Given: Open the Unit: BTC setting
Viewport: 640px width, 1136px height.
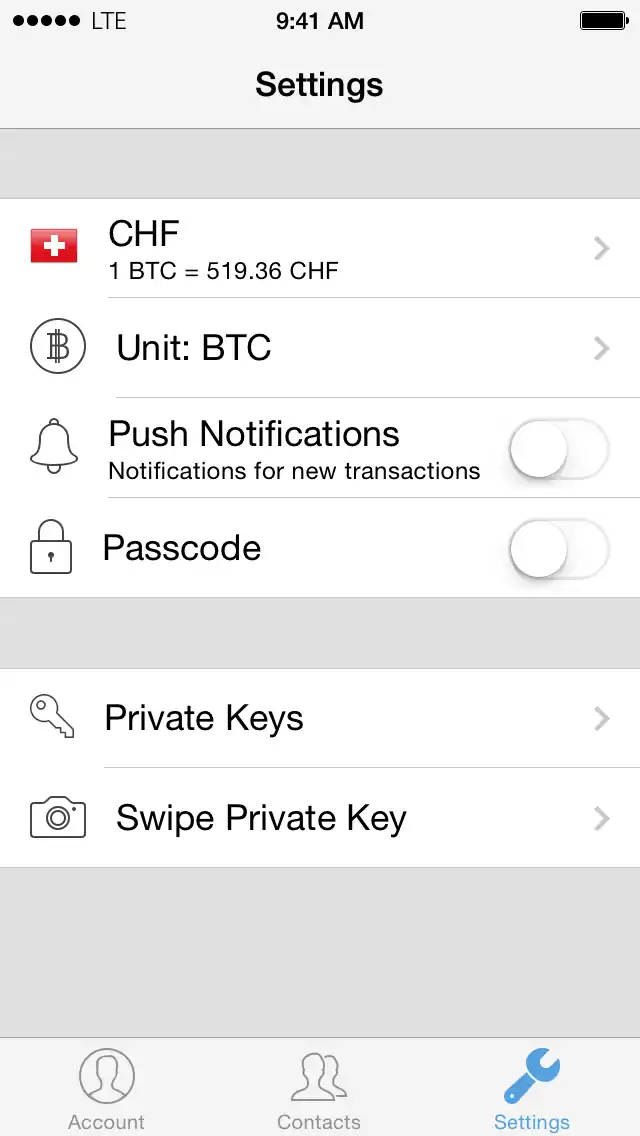Looking at the screenshot, I should click(x=320, y=348).
